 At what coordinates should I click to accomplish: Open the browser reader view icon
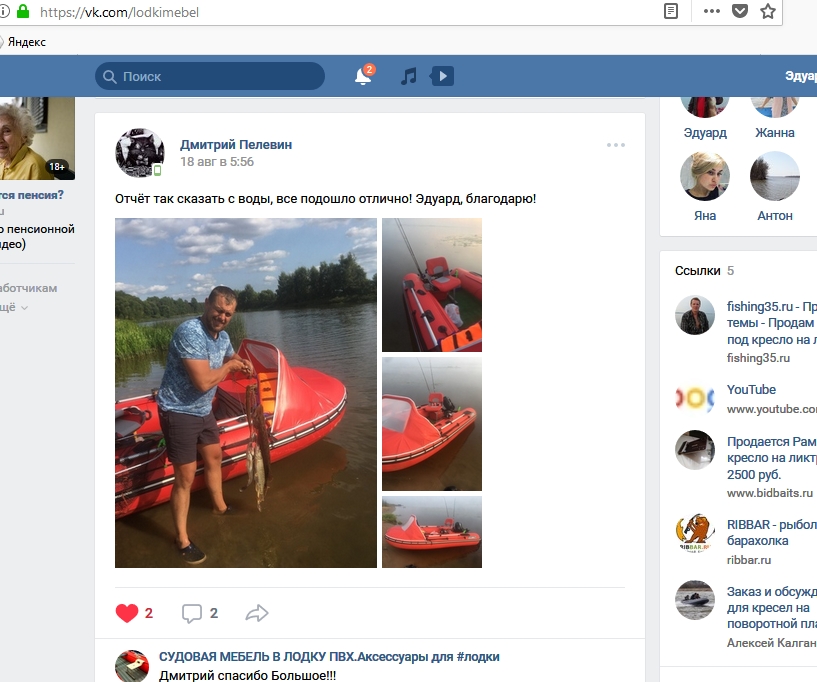click(x=671, y=12)
